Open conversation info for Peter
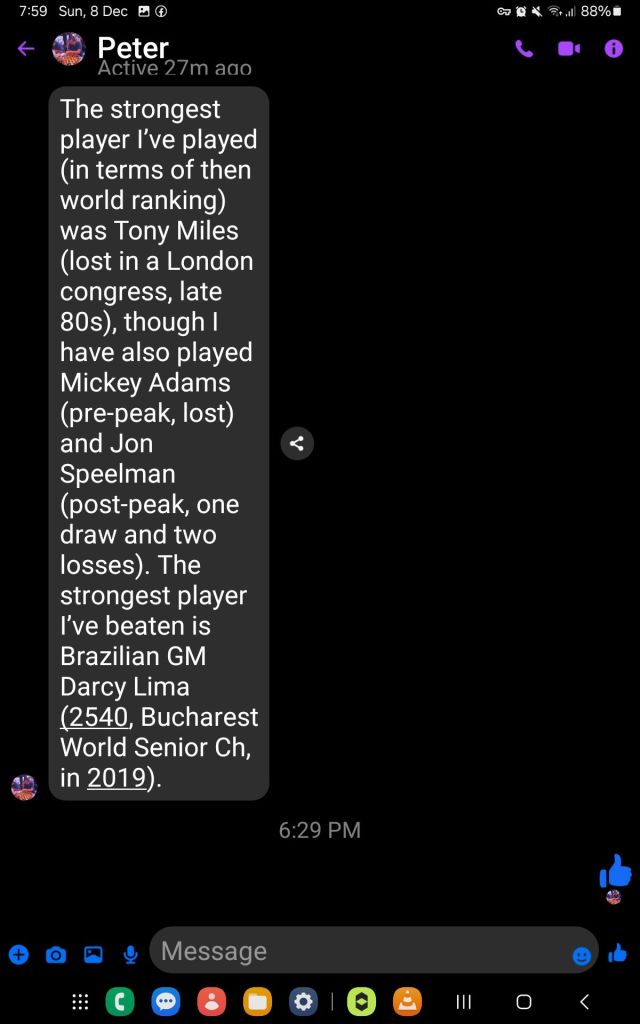The height and width of the screenshot is (1024, 640). [613, 48]
